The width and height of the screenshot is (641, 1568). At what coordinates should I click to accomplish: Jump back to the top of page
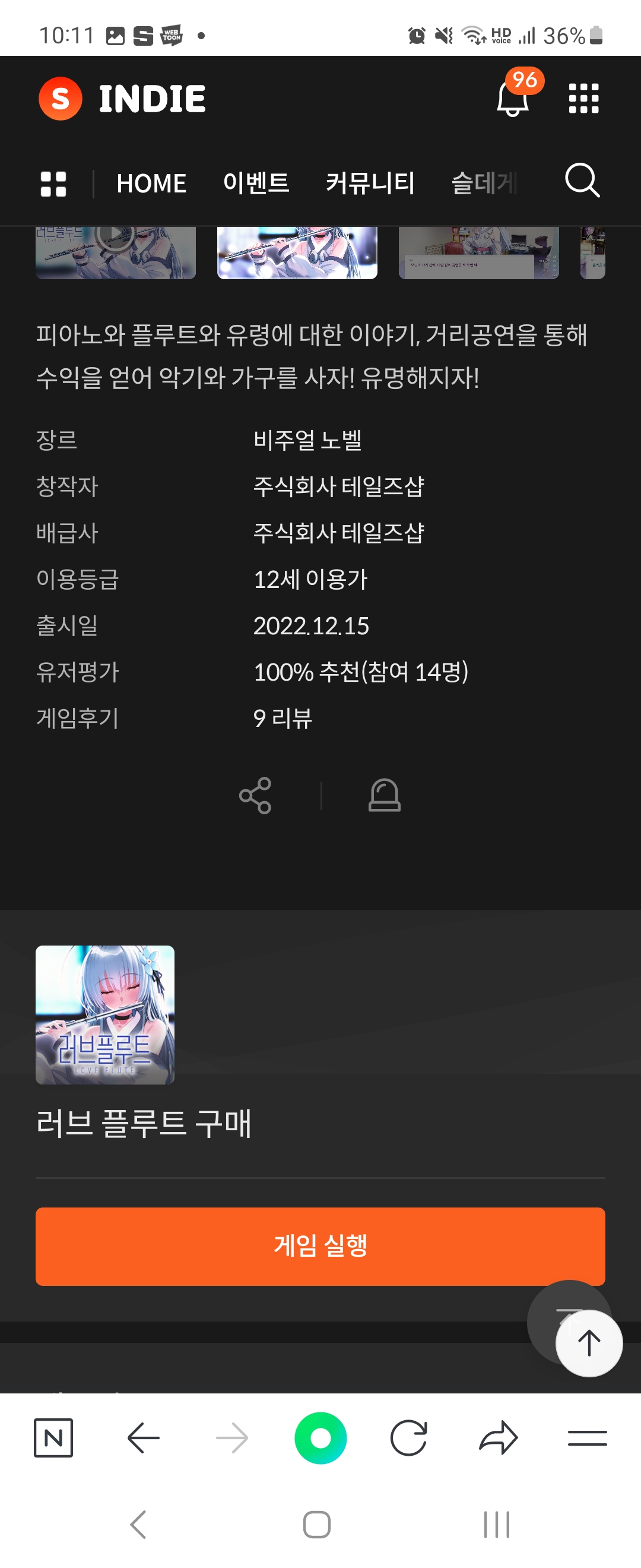coord(589,1343)
